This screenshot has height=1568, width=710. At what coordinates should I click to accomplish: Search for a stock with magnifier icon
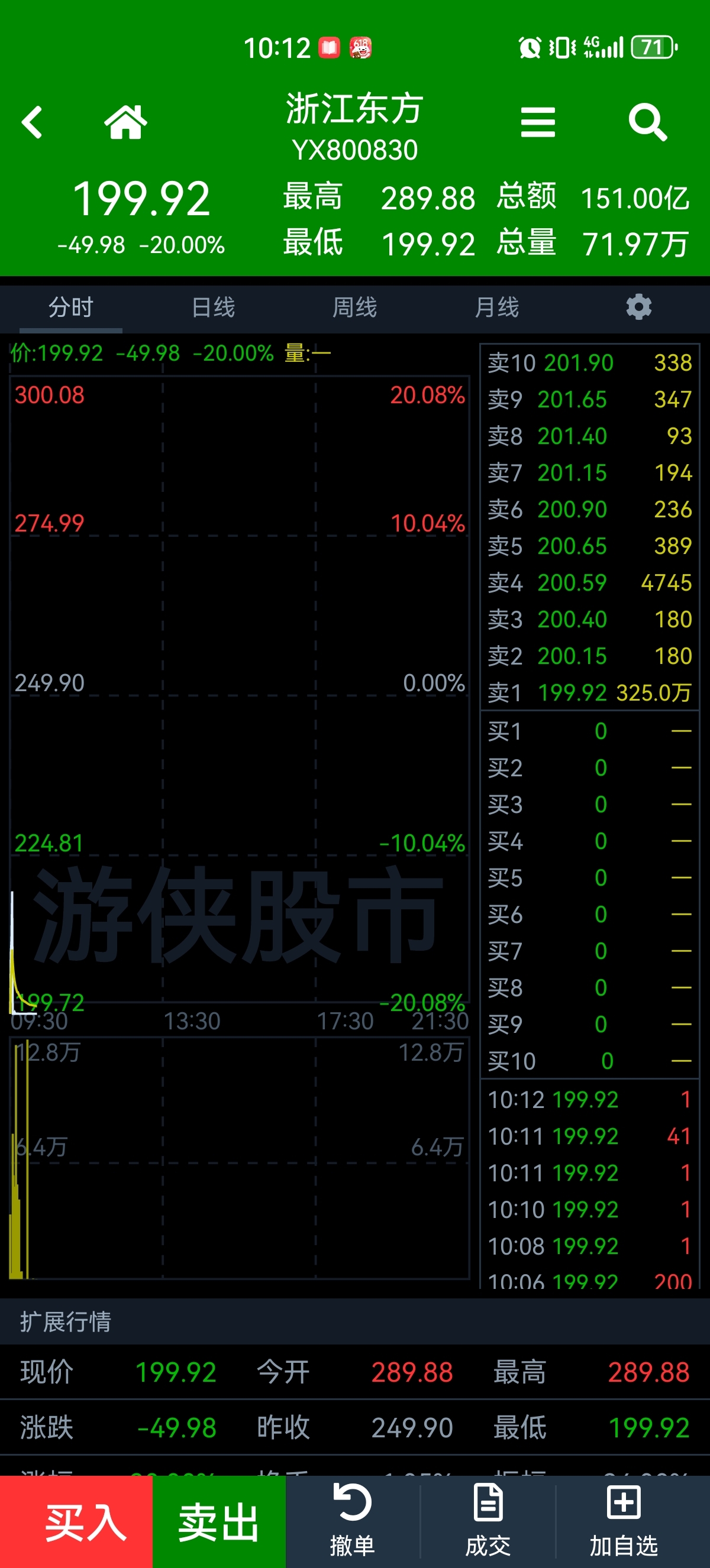coord(647,122)
